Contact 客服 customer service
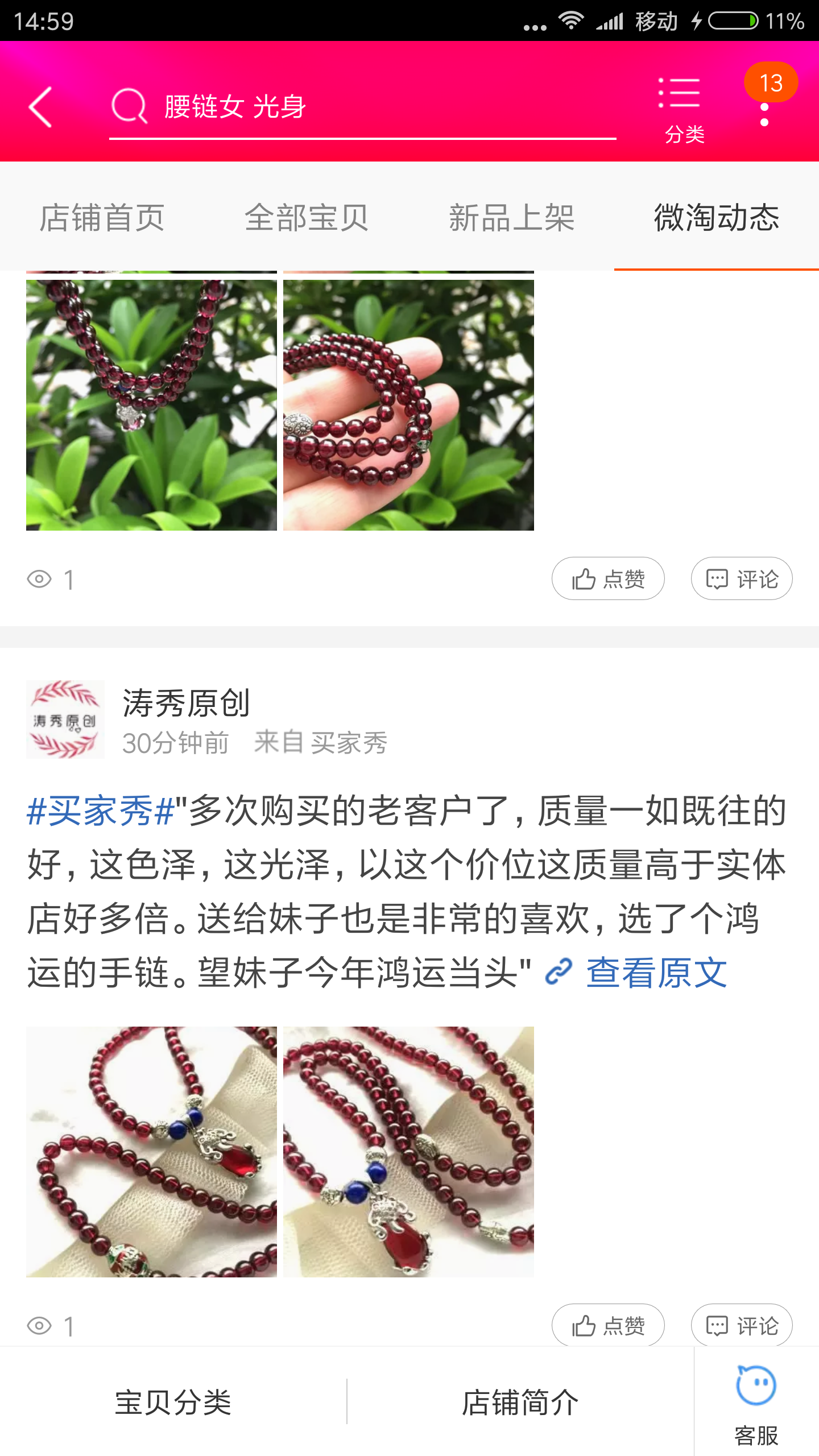This screenshot has height=1456, width=819. 756,1403
